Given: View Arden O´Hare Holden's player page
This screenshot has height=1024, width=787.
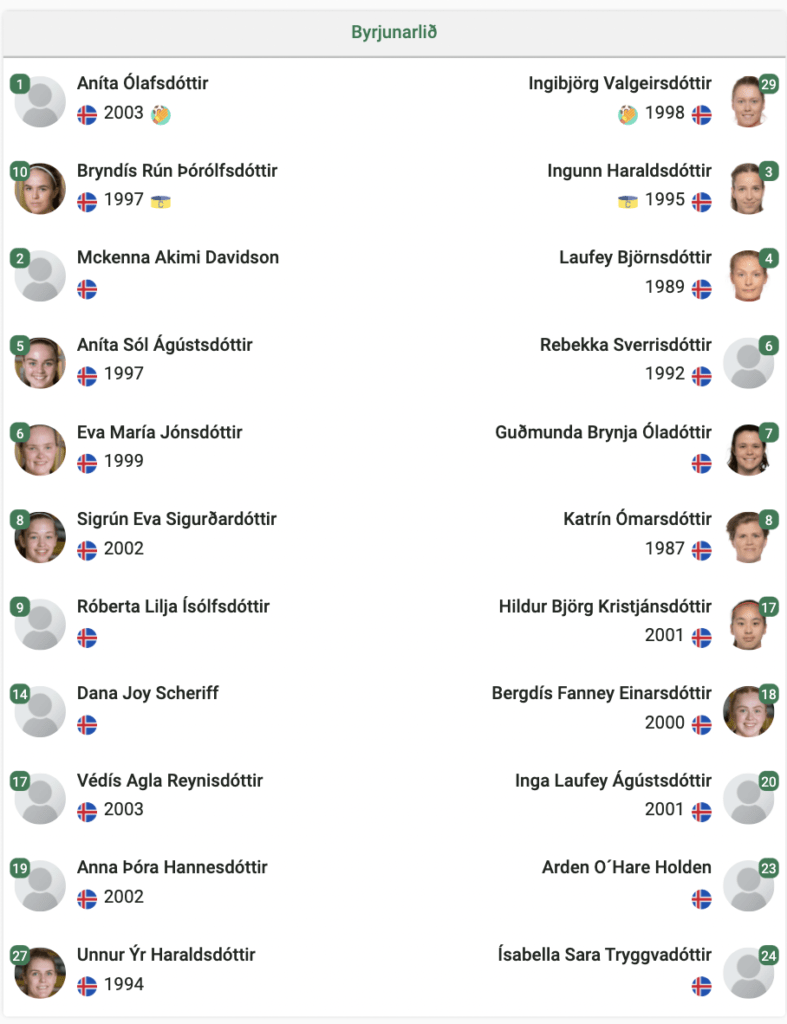Looking at the screenshot, I should pyautogui.click(x=626, y=868).
